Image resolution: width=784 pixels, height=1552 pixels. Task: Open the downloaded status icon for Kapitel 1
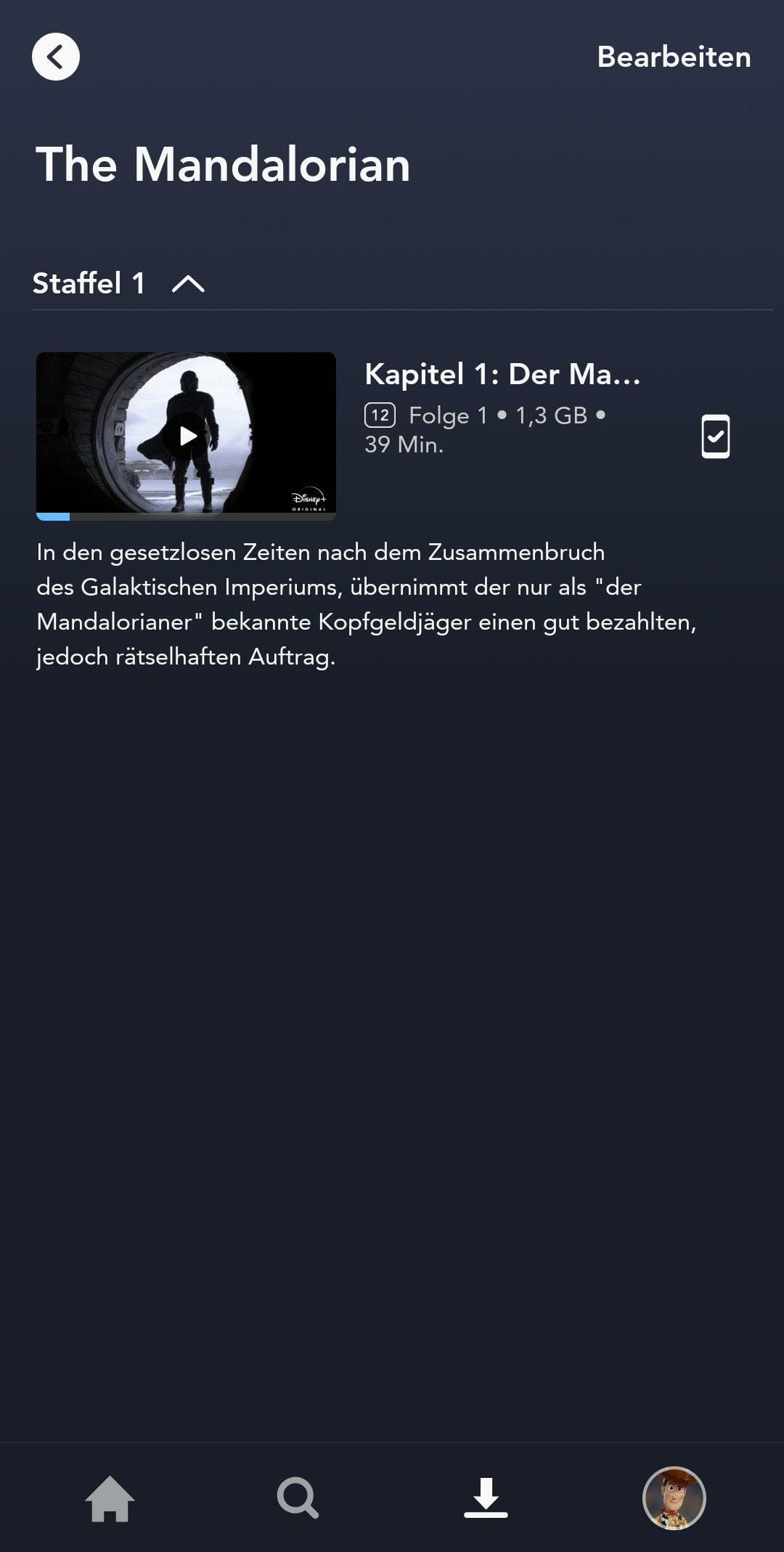(716, 436)
